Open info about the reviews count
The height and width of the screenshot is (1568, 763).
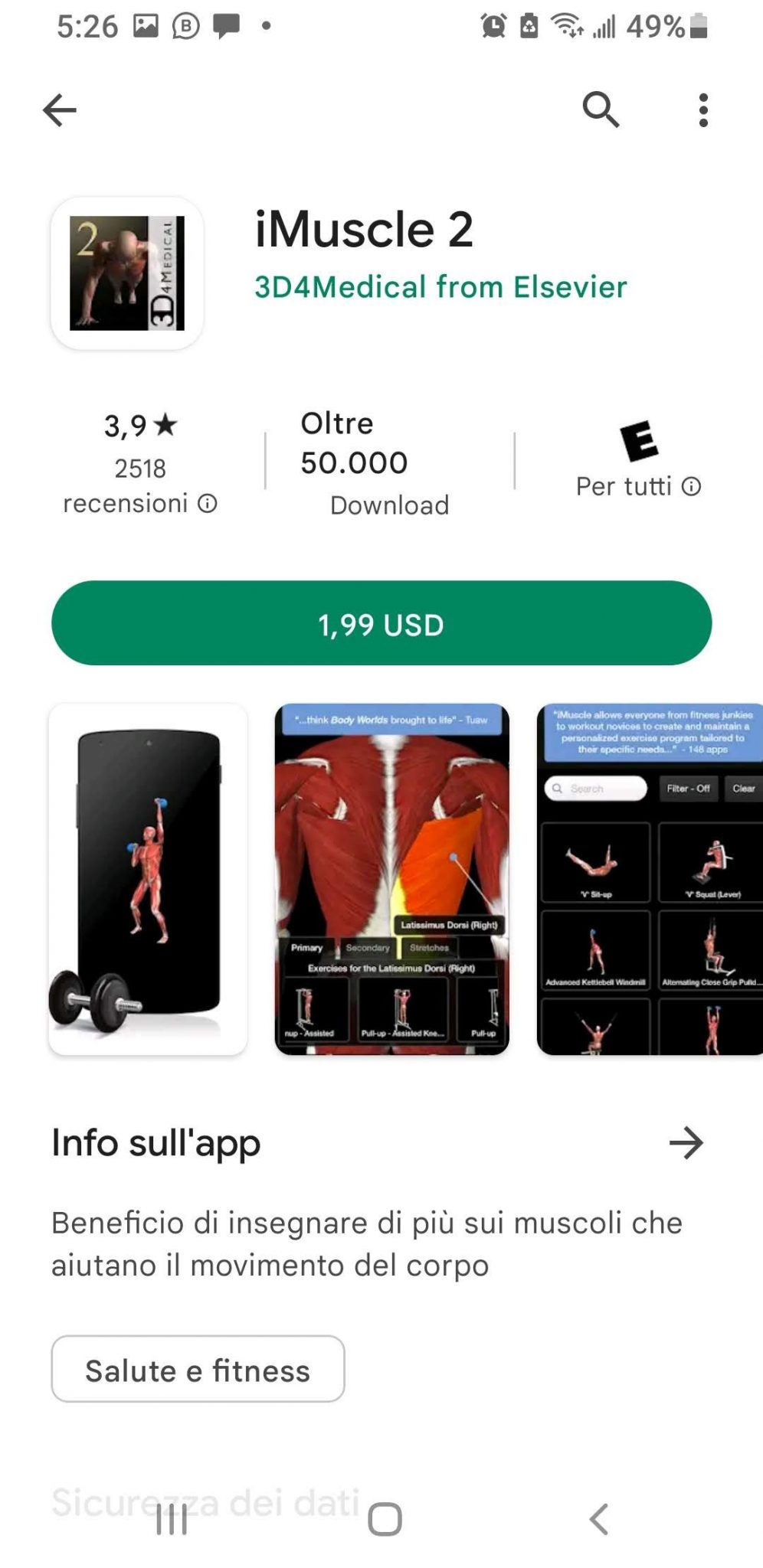(x=208, y=504)
